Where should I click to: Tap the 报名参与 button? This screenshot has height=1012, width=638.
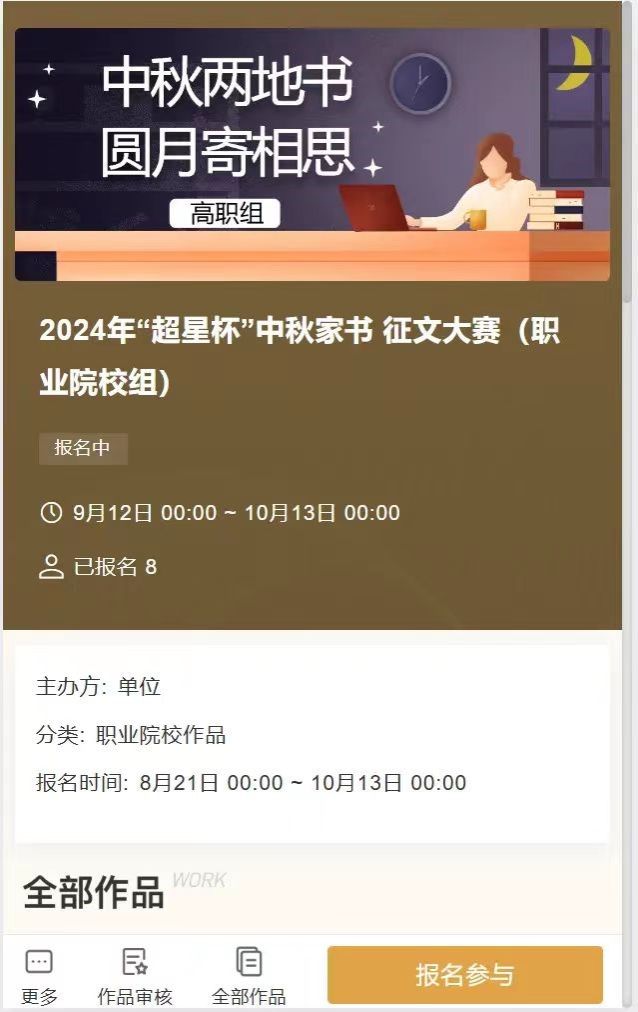click(465, 974)
